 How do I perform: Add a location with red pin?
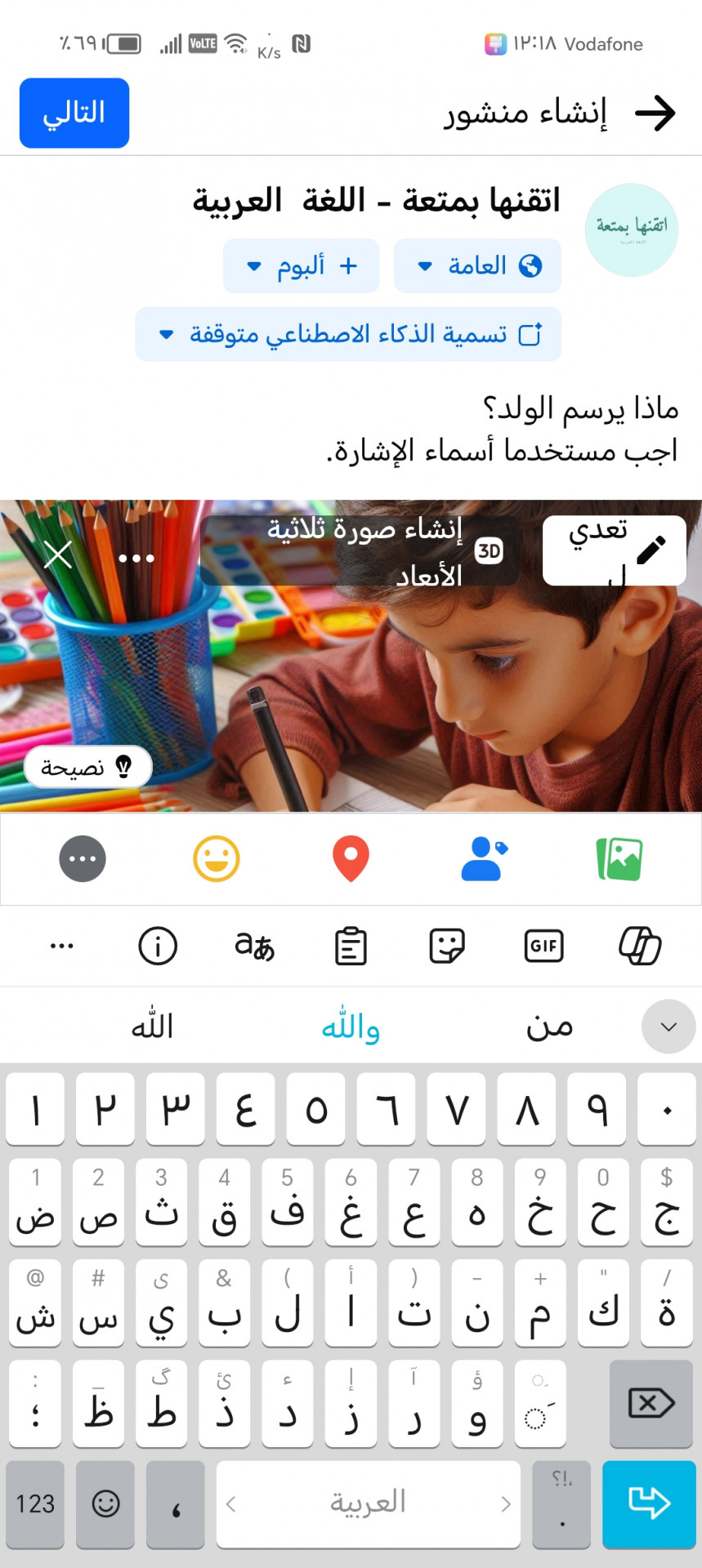coord(351,859)
